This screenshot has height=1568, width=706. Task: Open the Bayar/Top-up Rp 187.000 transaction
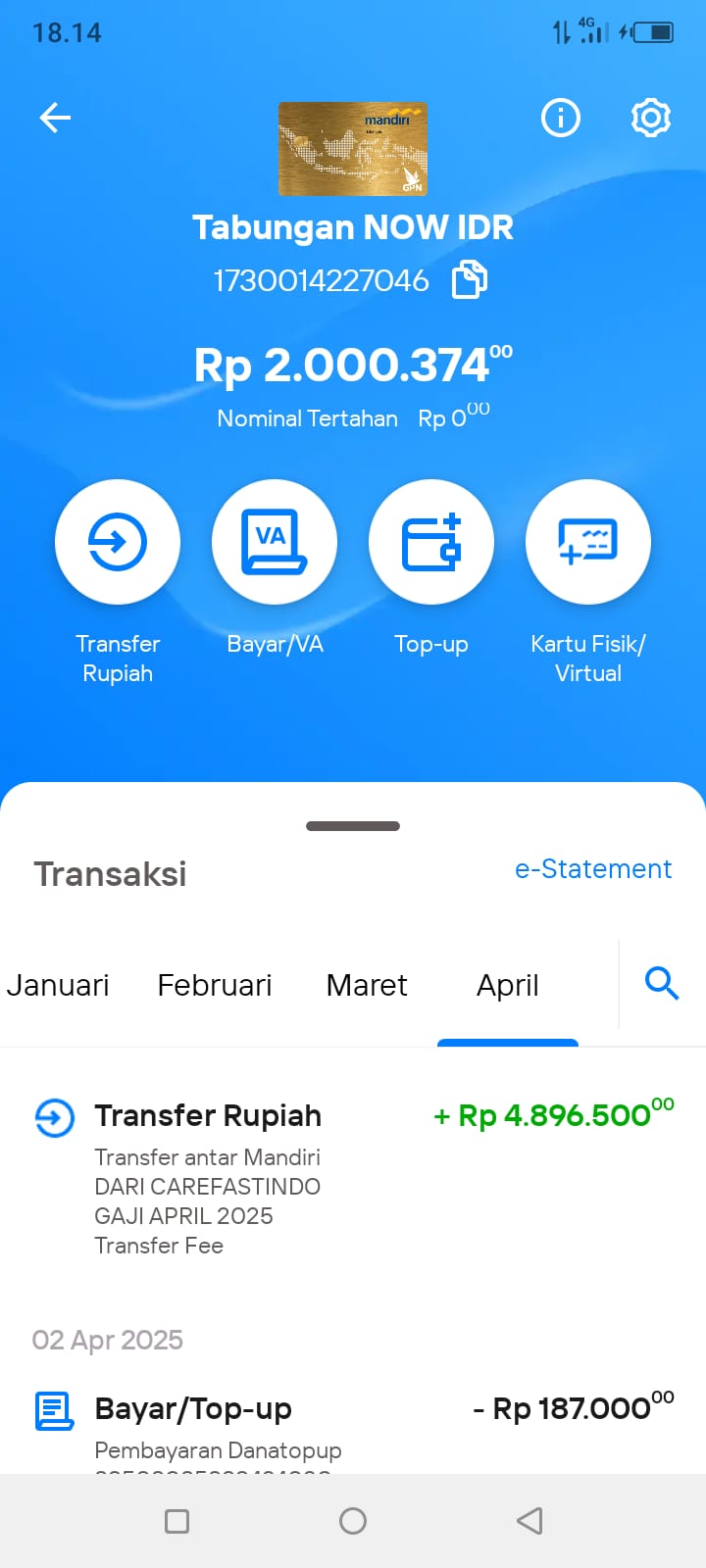(353, 1427)
